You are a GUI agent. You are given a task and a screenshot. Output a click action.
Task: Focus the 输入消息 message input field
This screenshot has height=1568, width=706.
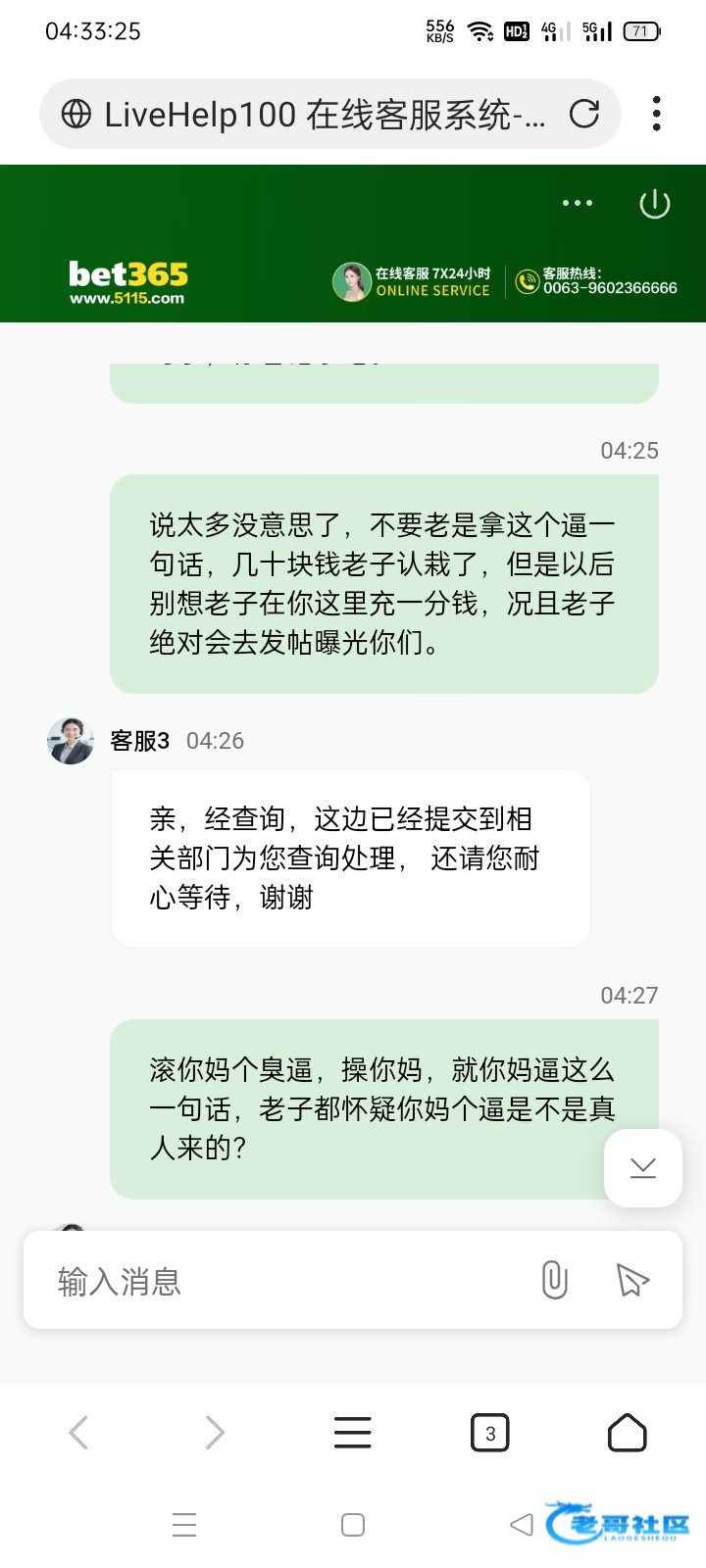click(x=284, y=1281)
